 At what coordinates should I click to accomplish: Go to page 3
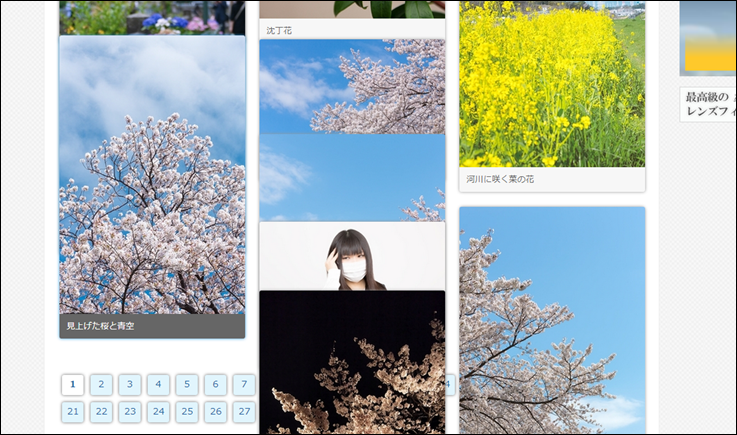[x=130, y=384]
